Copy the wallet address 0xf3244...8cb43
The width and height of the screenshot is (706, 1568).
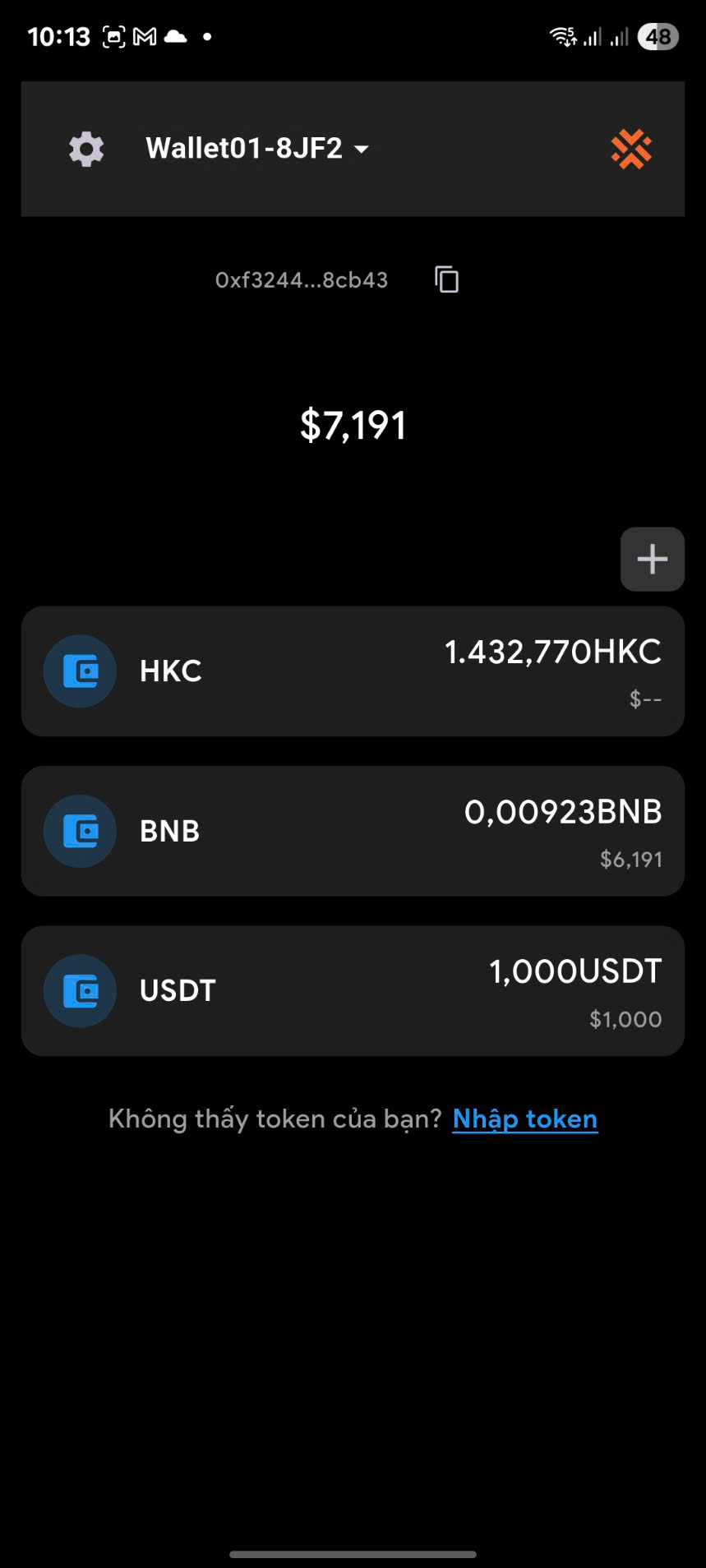447,279
